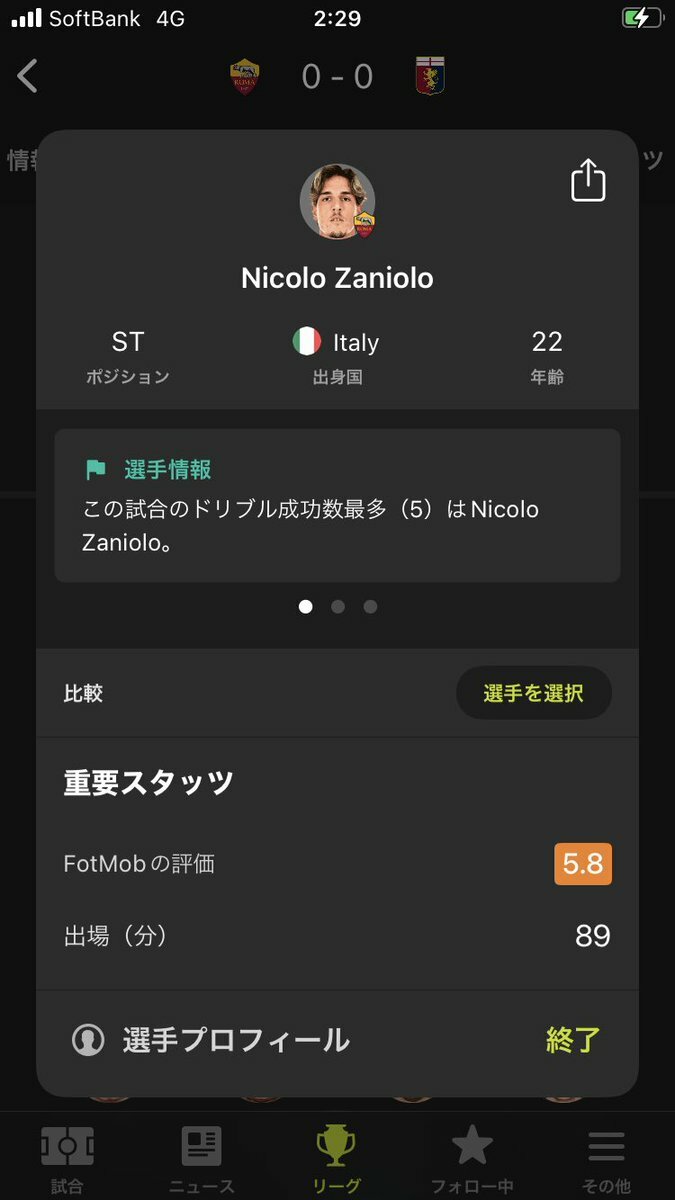This screenshot has height=1200, width=675.
Task: Open the 選手情報 player insight card
Action: tap(337, 505)
